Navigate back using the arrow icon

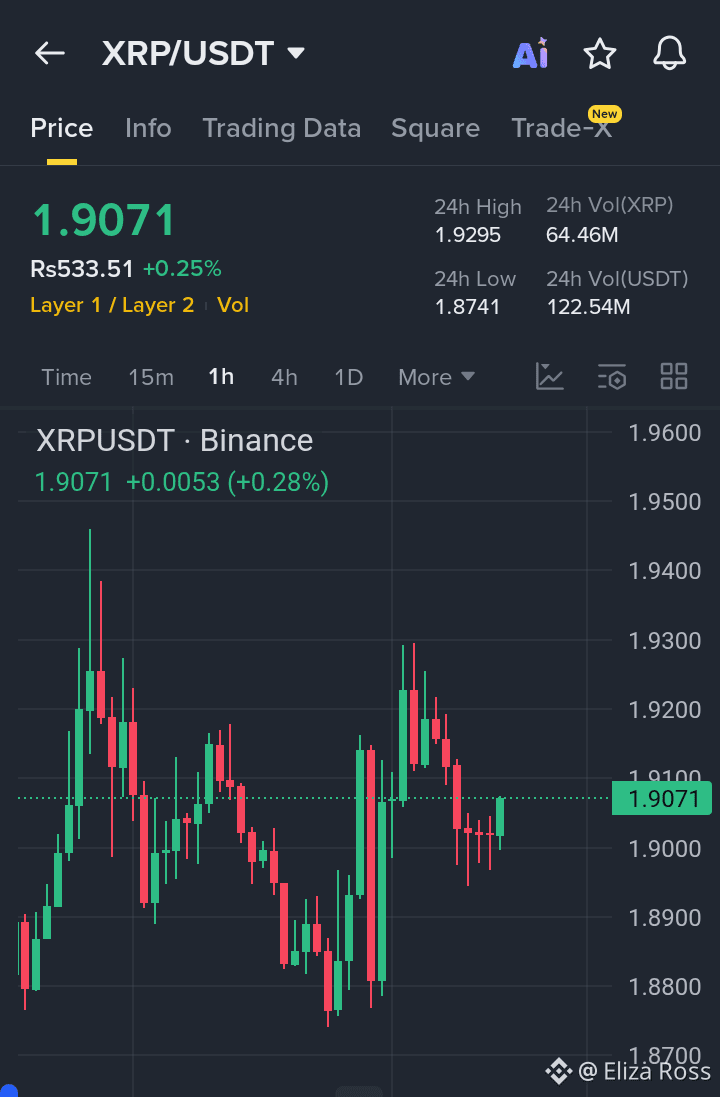49,53
